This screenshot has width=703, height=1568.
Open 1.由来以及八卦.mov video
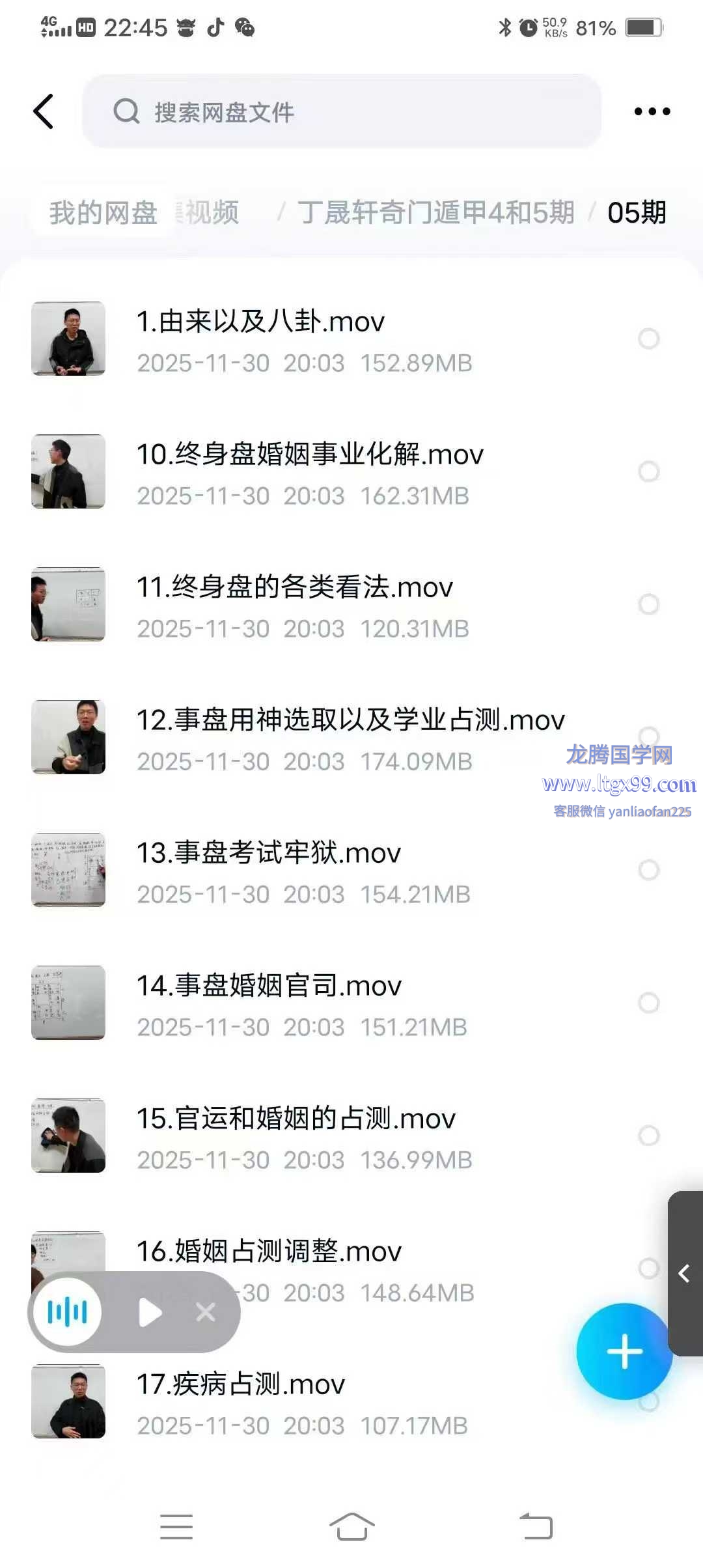260,322
